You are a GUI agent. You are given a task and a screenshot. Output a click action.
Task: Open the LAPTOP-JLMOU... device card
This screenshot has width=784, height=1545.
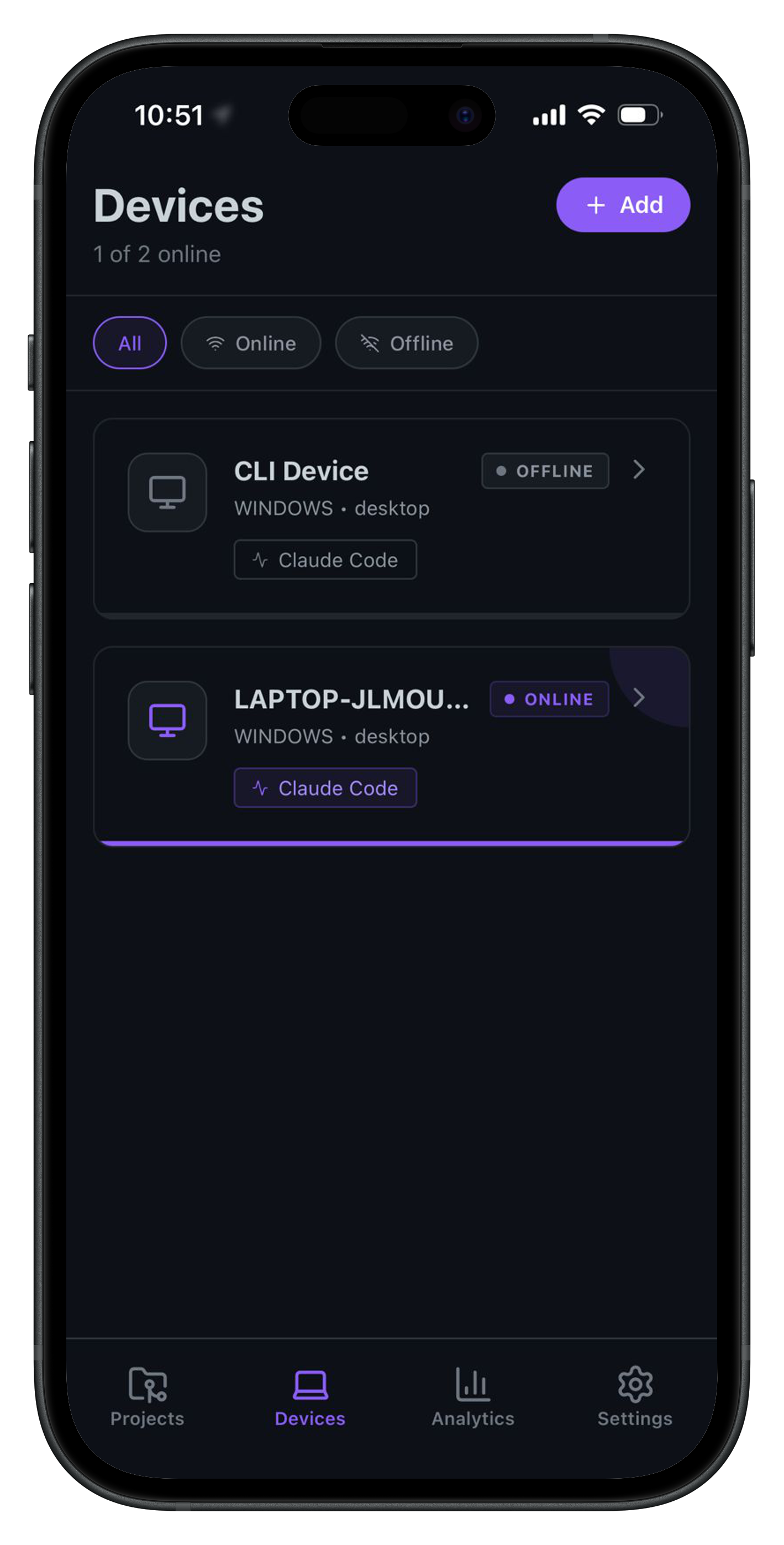(x=391, y=745)
